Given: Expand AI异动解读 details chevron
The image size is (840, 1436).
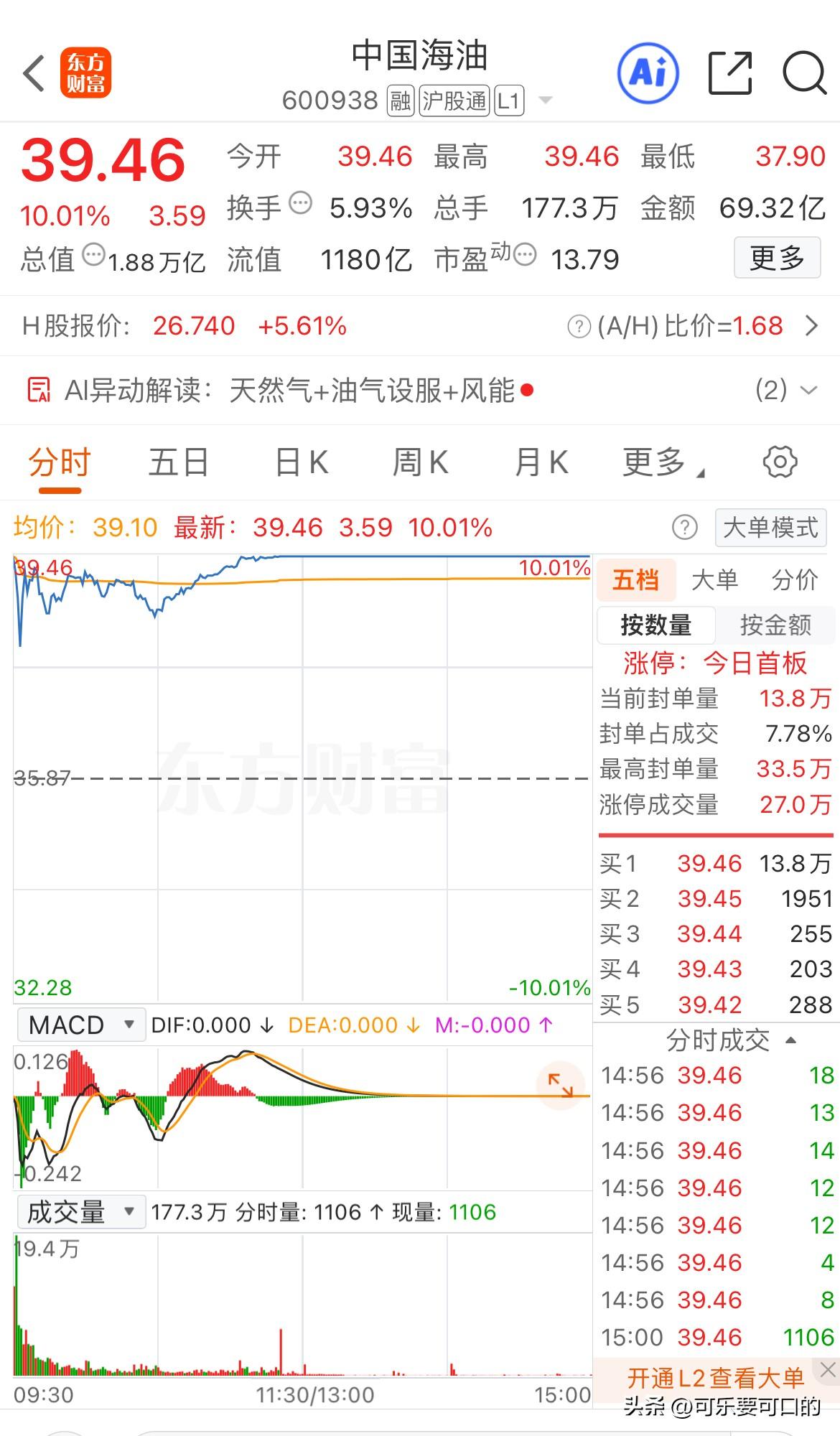Looking at the screenshot, I should (807, 390).
